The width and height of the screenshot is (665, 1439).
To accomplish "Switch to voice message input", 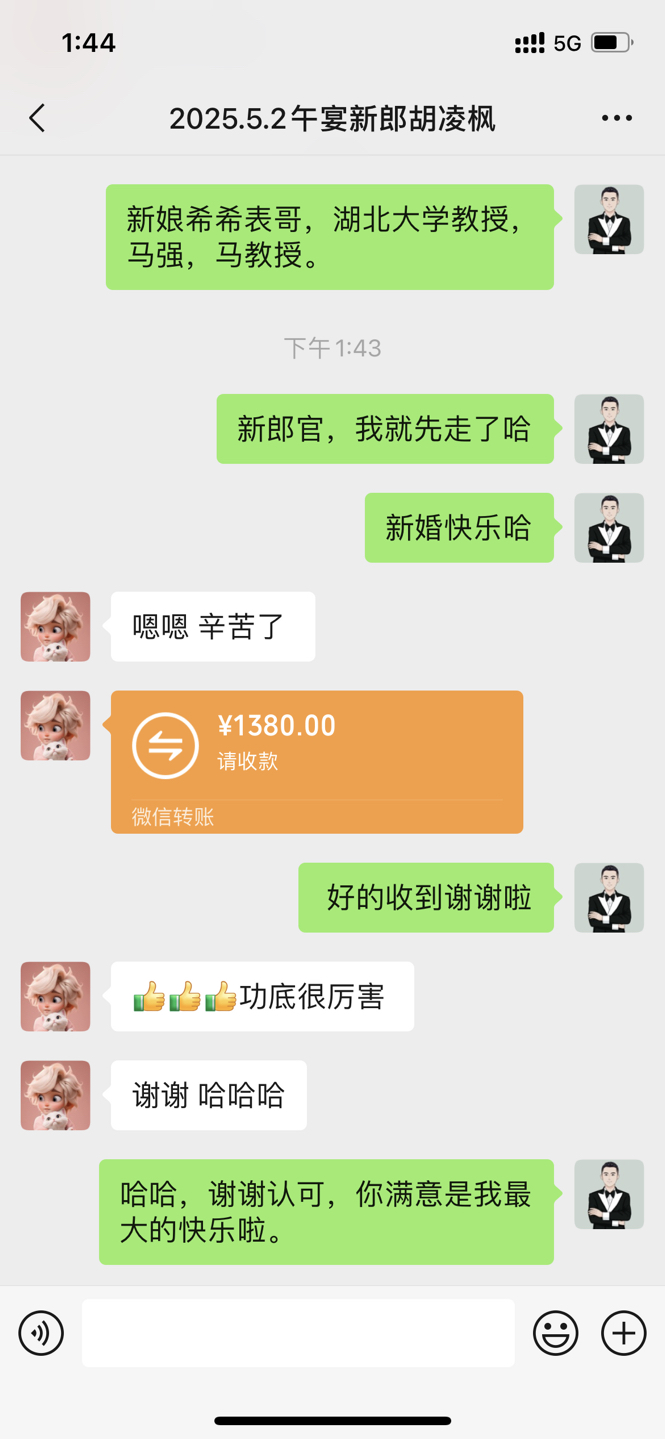I will (41, 1333).
